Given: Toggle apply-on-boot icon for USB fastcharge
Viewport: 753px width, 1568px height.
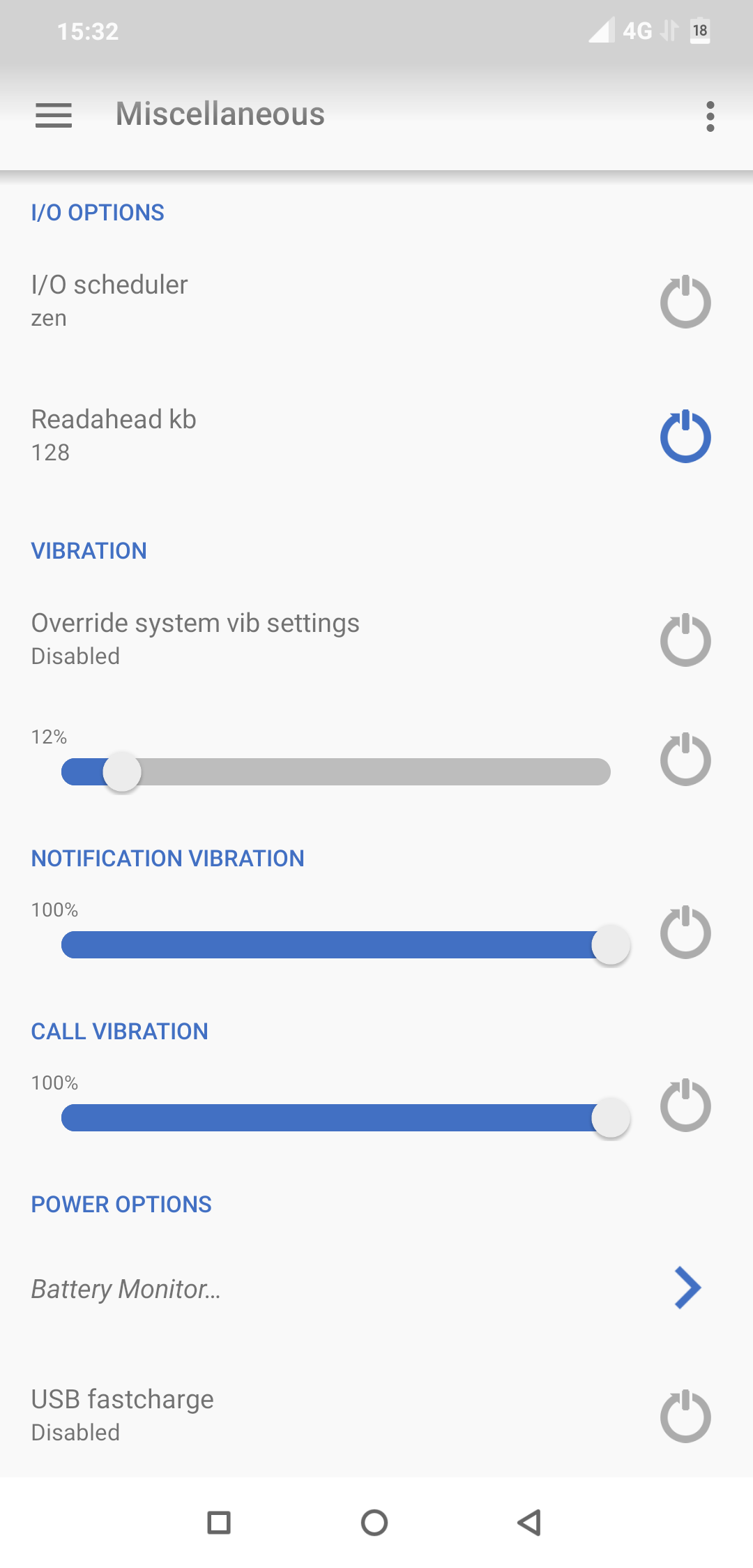Looking at the screenshot, I should click(x=685, y=1416).
